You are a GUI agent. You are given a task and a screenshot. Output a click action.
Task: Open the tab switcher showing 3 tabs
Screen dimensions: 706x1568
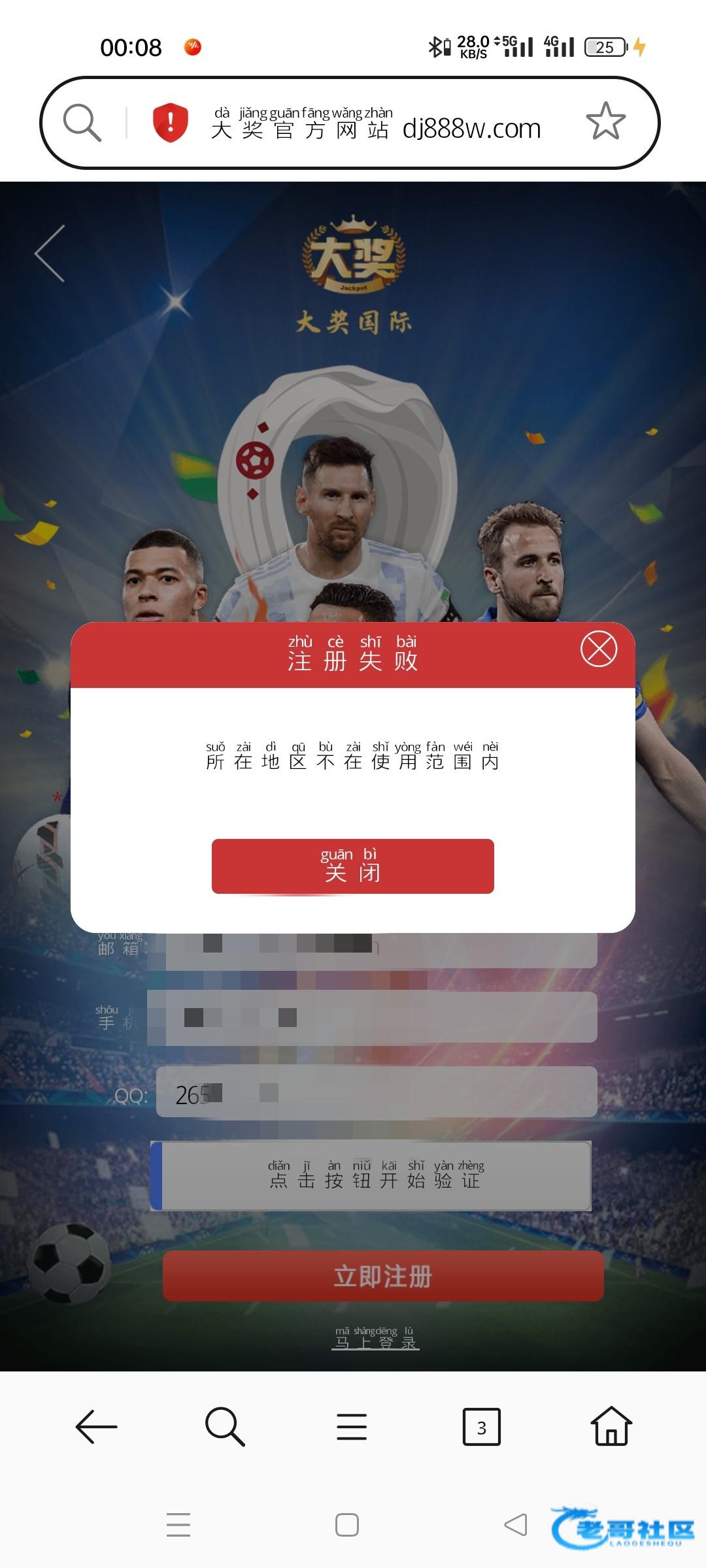pyautogui.click(x=481, y=1426)
